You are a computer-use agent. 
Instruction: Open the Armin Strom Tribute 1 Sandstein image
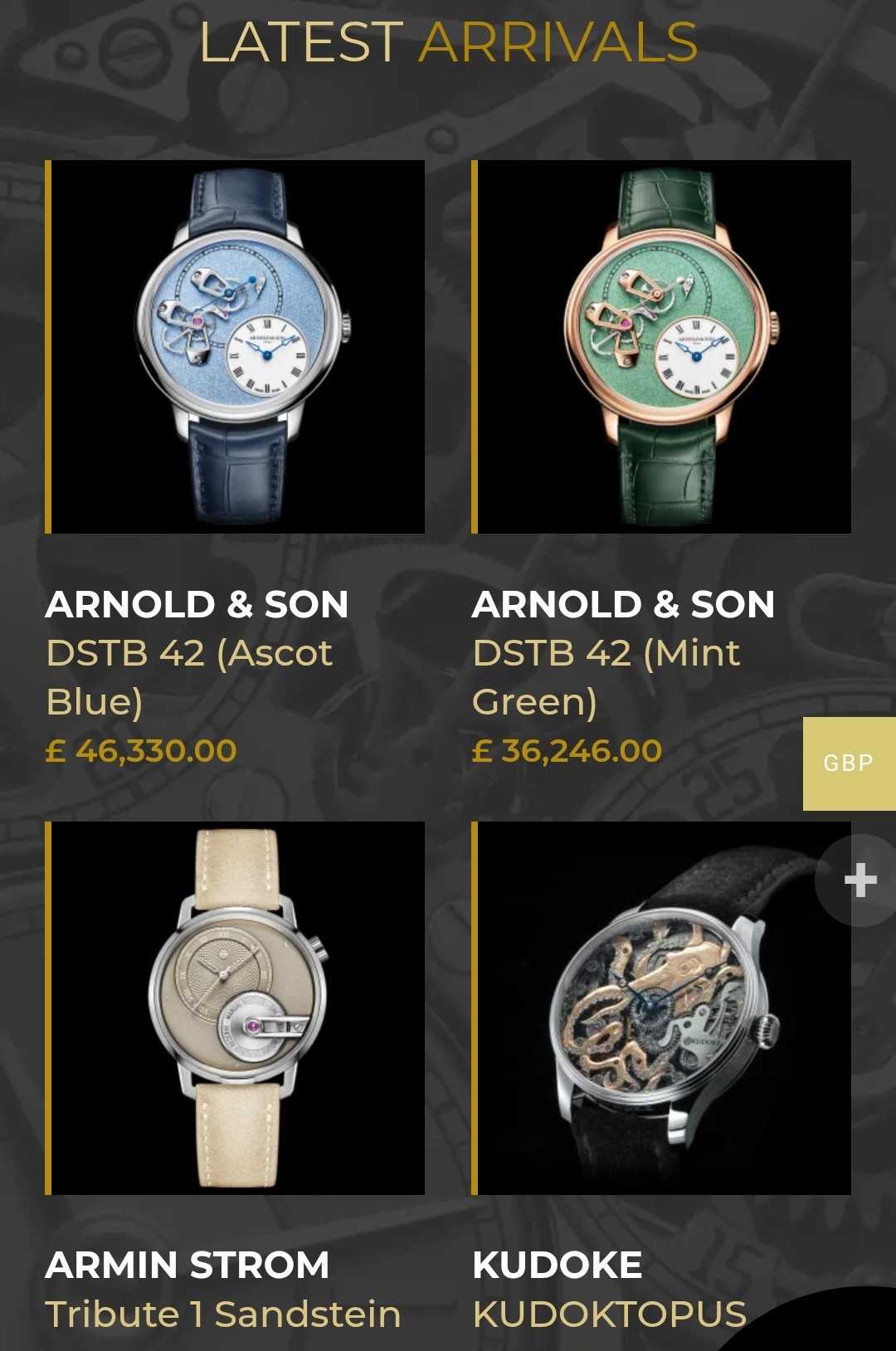coord(236,1007)
